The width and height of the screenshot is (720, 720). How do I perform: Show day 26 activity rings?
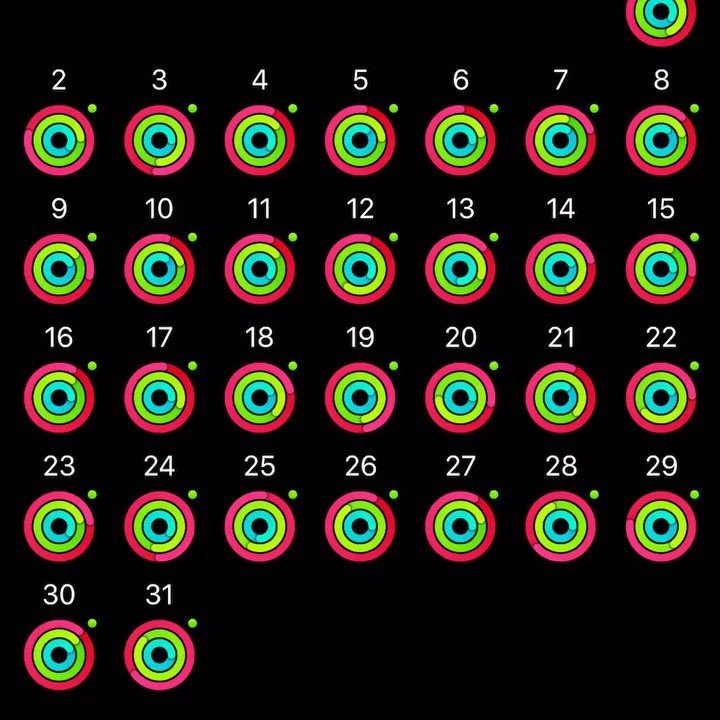[x=360, y=526]
